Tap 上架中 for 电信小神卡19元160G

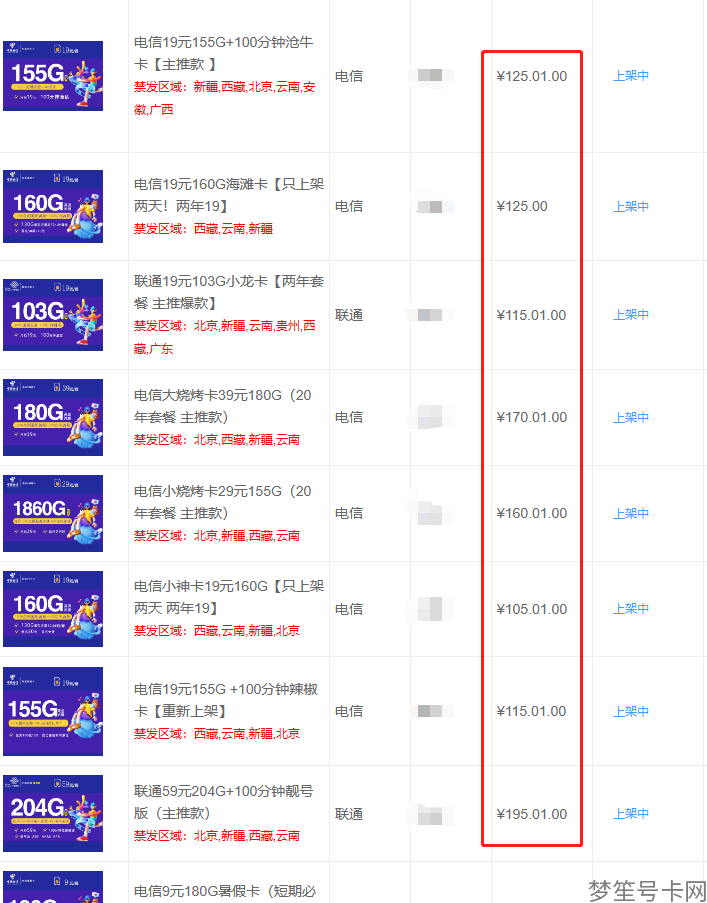pyautogui.click(x=631, y=609)
